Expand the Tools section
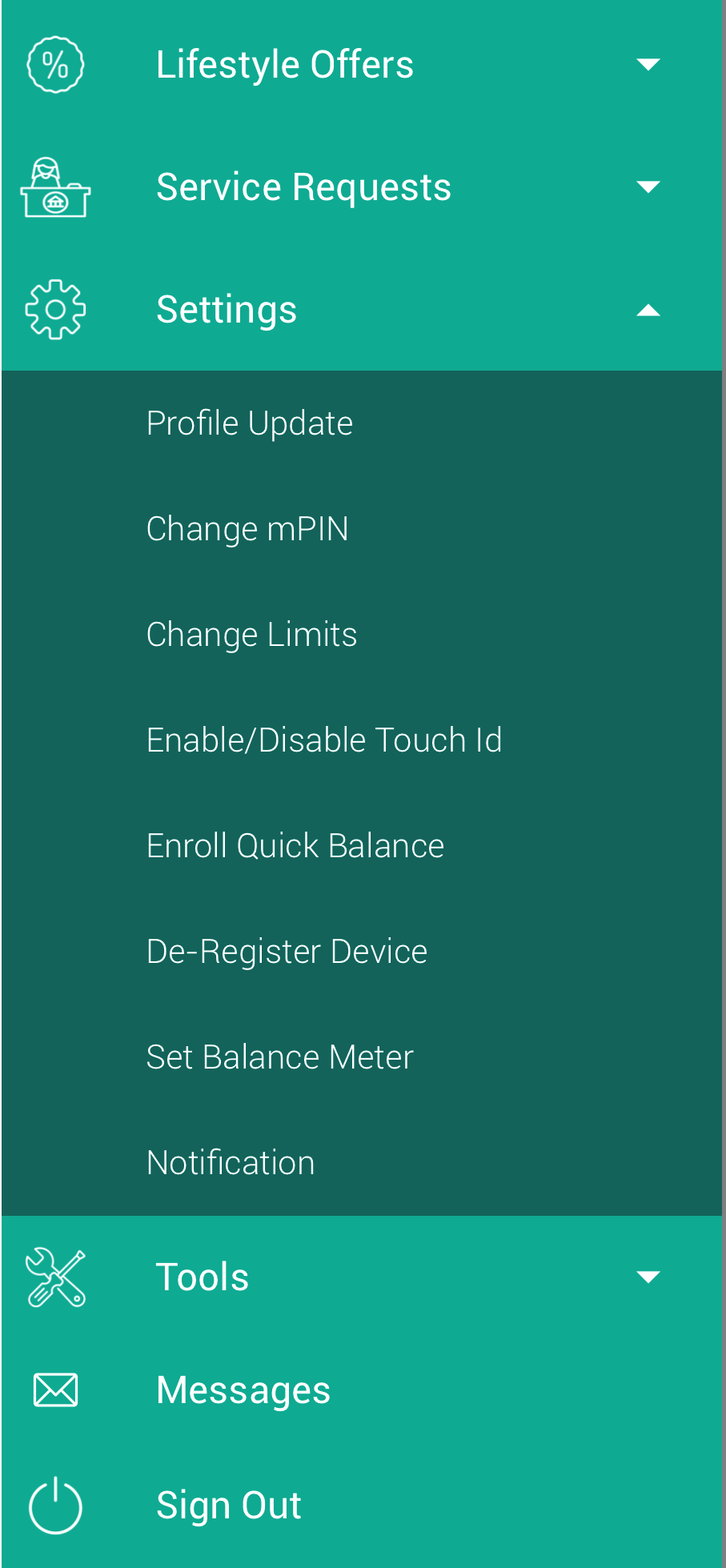 coord(362,1277)
